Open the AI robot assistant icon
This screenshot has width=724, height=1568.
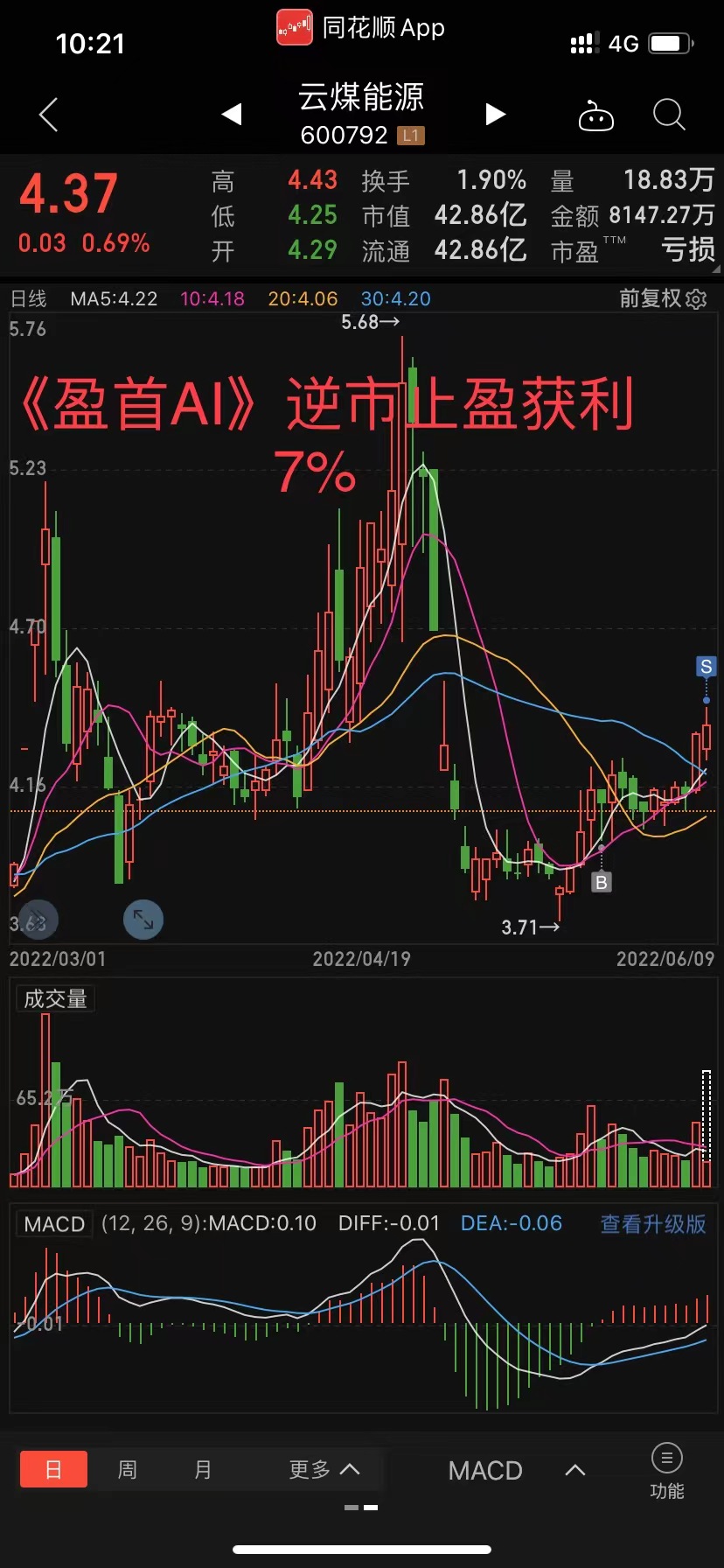[x=596, y=115]
